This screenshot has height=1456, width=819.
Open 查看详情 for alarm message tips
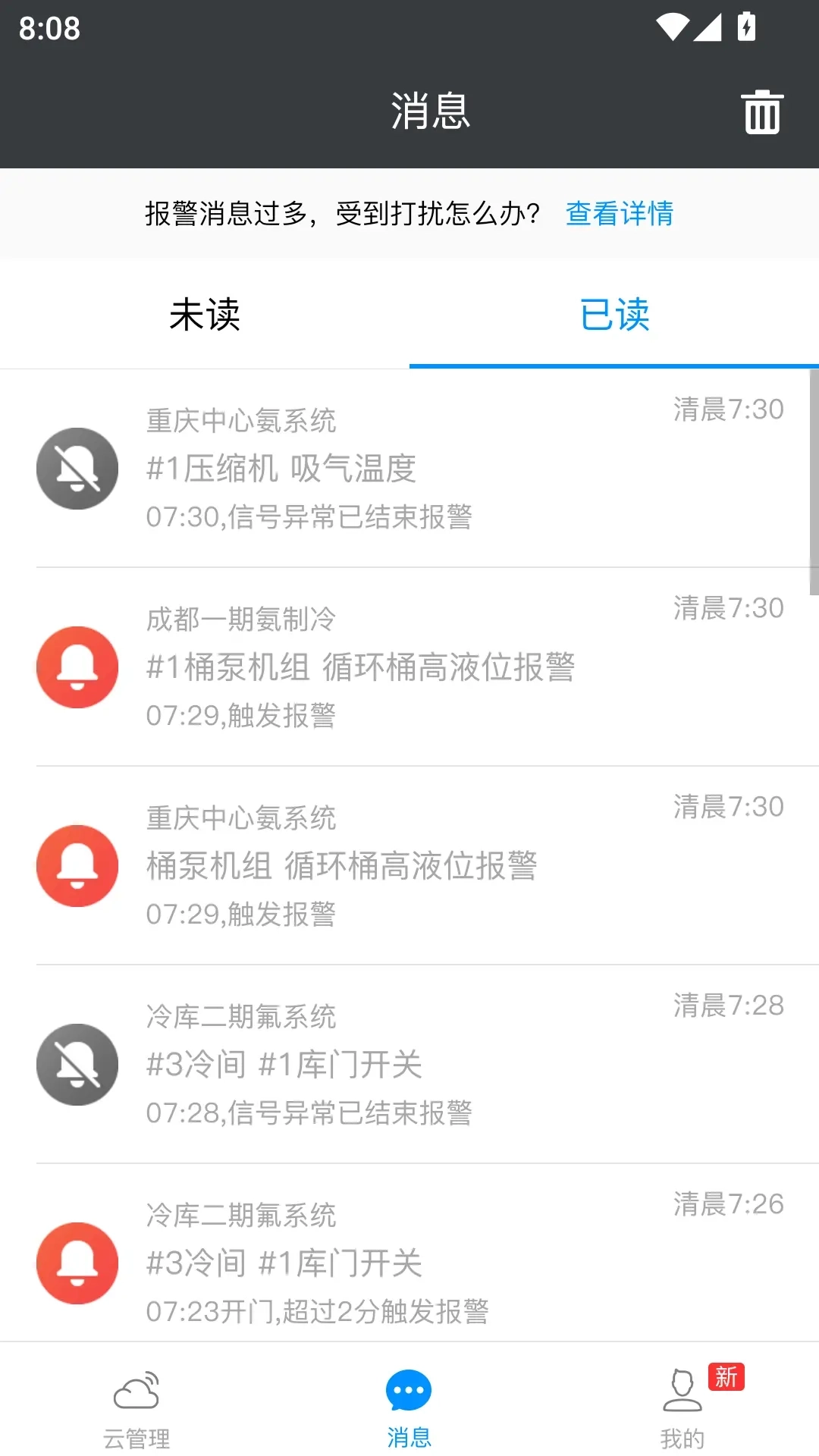(x=619, y=215)
